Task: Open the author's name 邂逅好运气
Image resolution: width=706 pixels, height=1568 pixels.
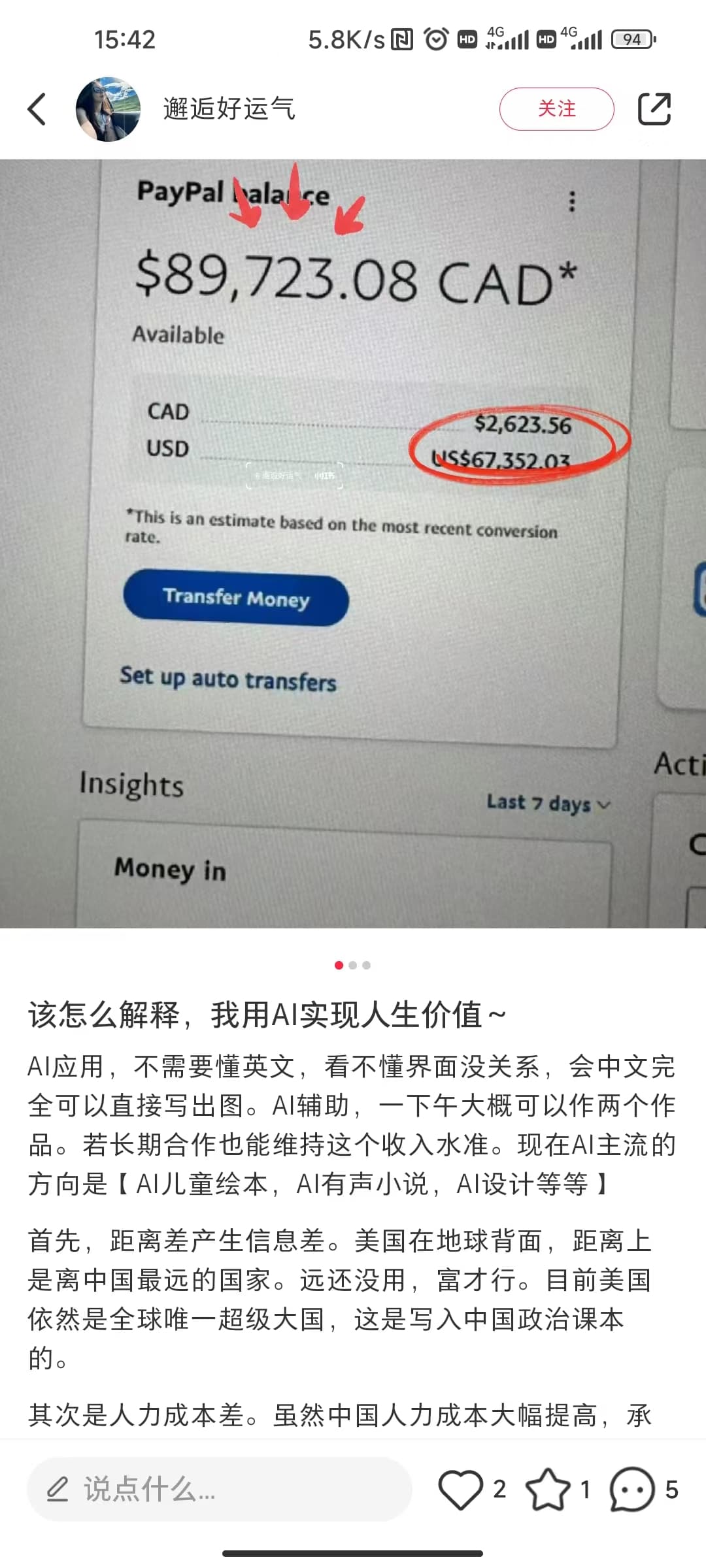Action: [x=229, y=108]
